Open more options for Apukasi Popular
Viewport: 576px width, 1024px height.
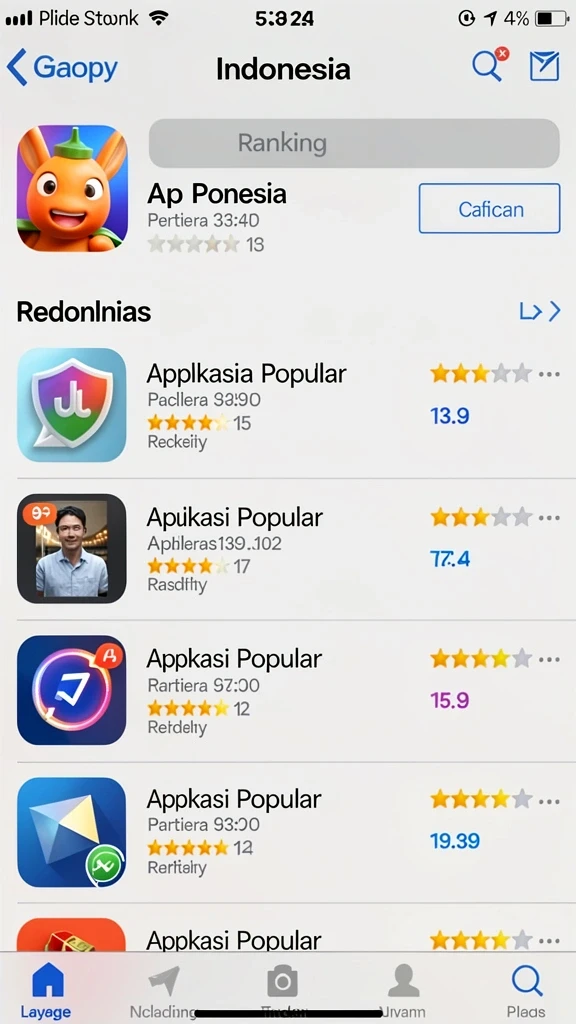tap(549, 517)
